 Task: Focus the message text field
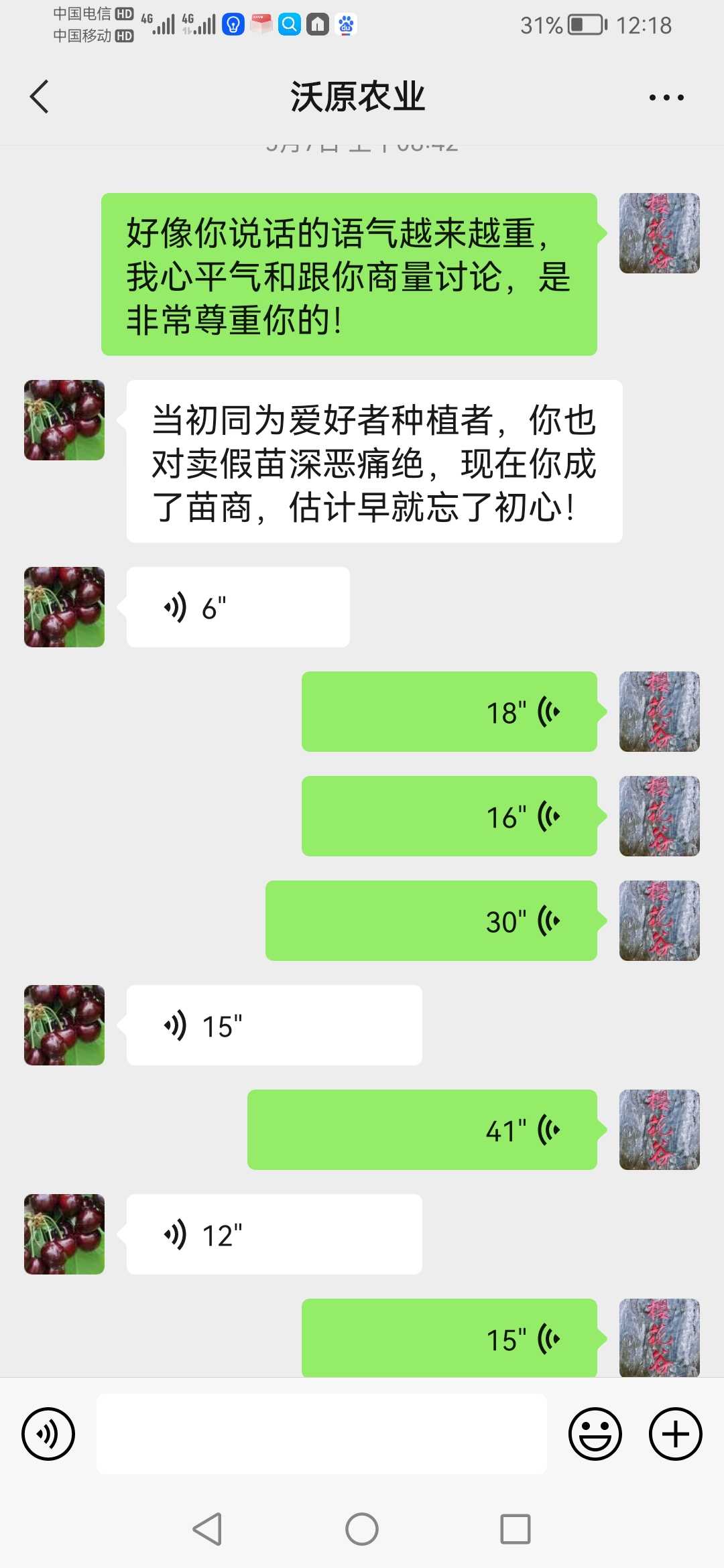pos(322,1434)
